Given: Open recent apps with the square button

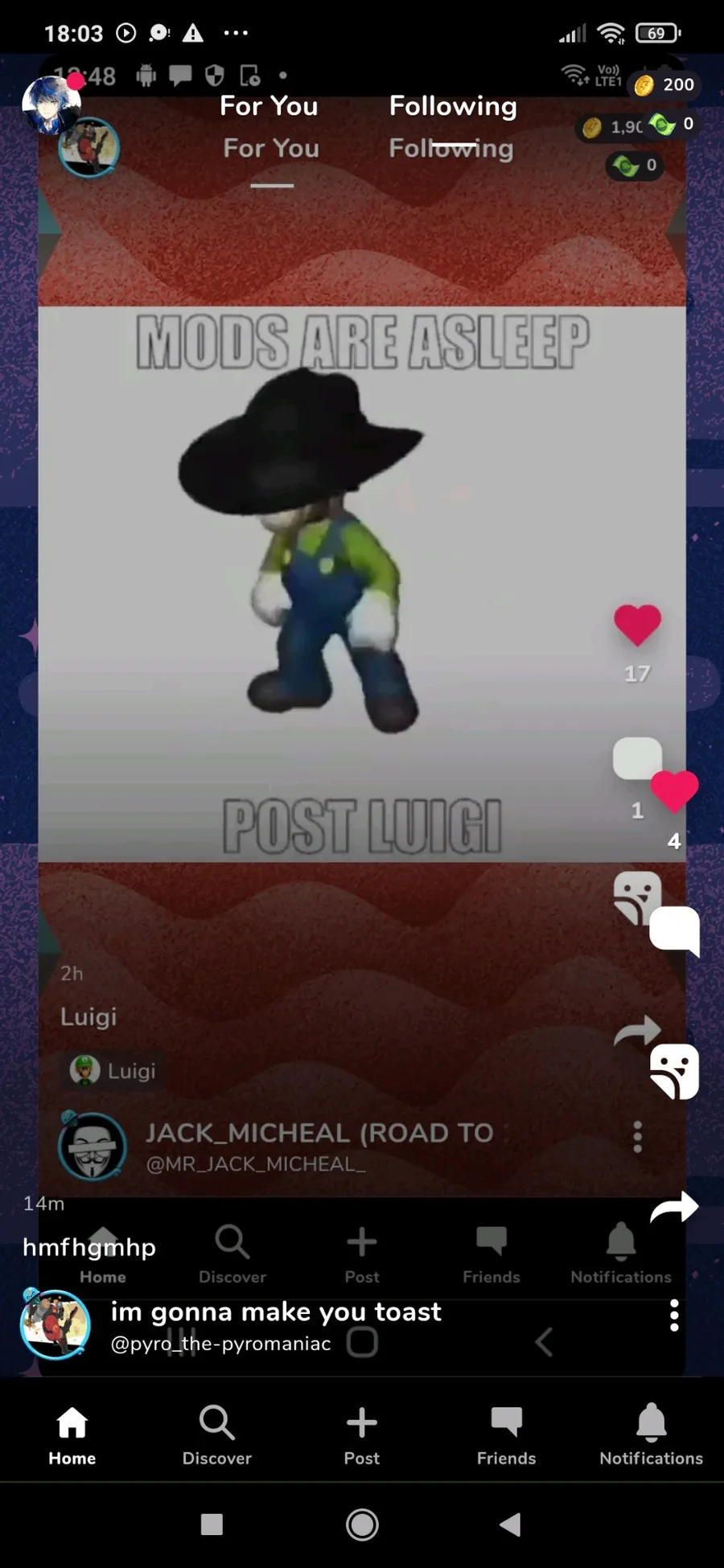Looking at the screenshot, I should (x=212, y=1524).
